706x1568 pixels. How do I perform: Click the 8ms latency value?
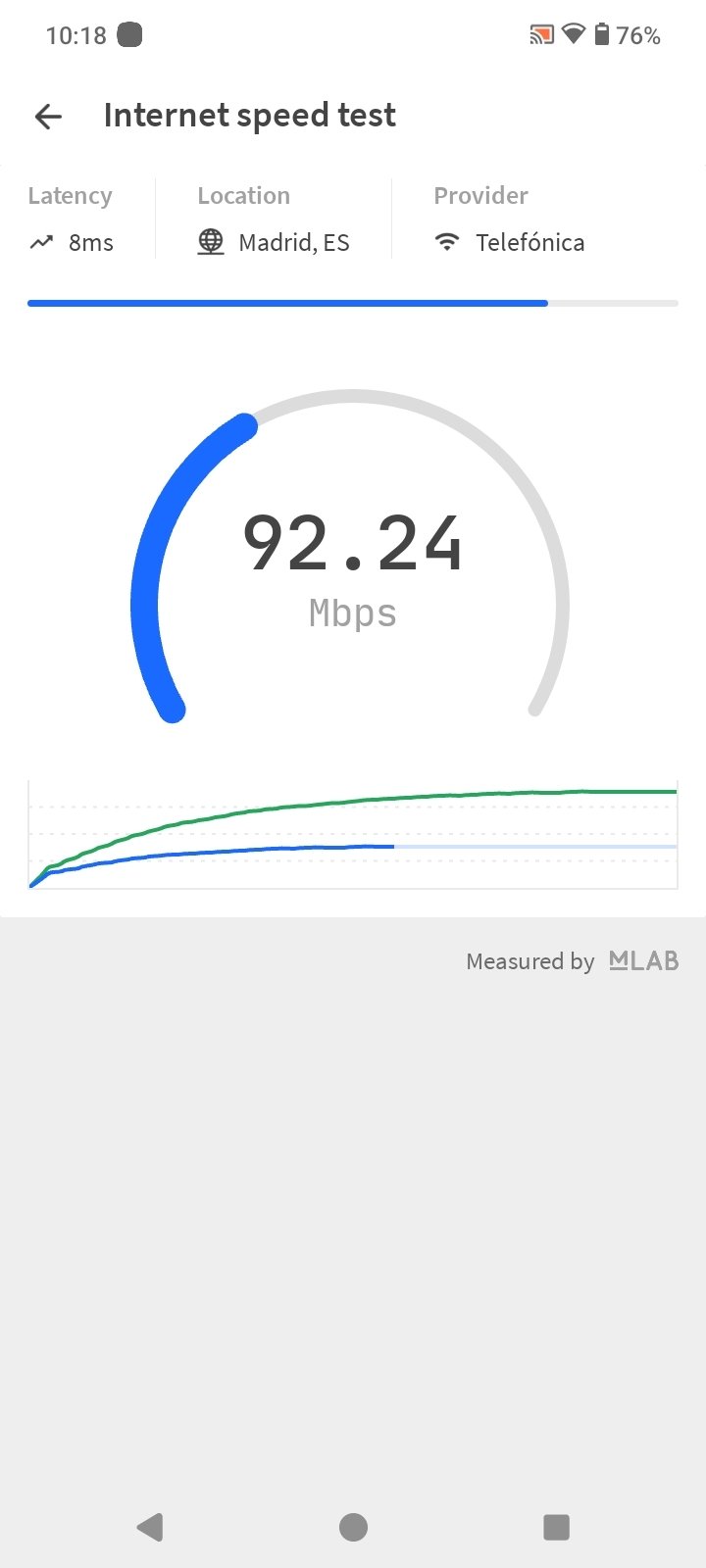89,242
